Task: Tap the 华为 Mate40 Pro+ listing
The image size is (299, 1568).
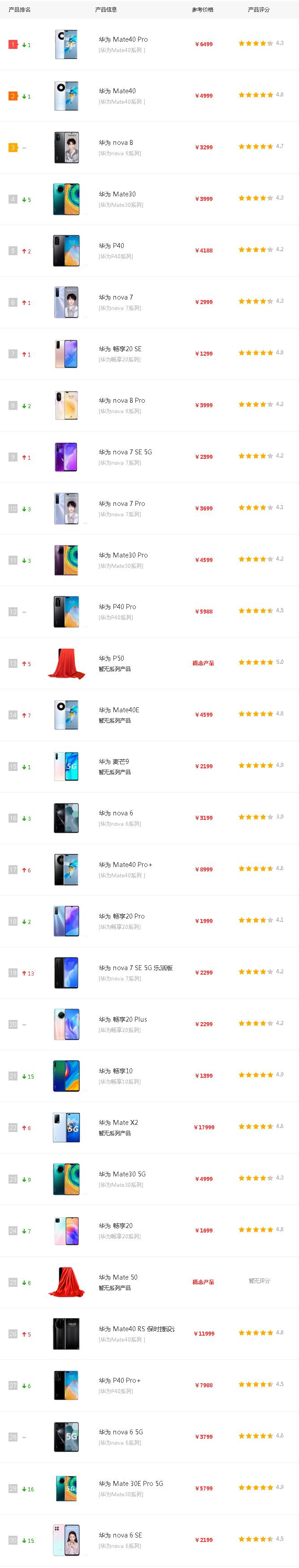Action: click(126, 864)
